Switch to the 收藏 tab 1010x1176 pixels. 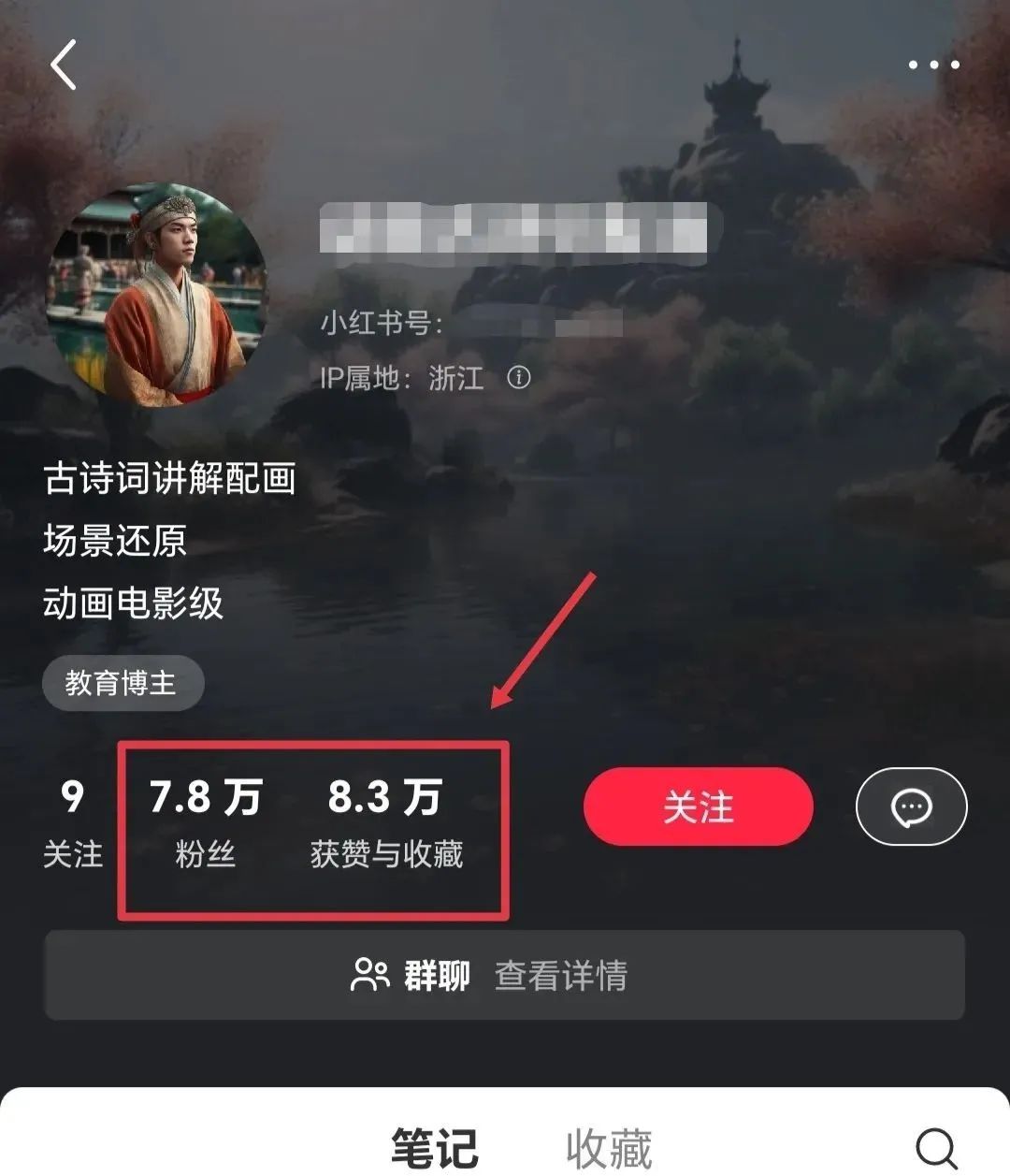(x=609, y=1147)
